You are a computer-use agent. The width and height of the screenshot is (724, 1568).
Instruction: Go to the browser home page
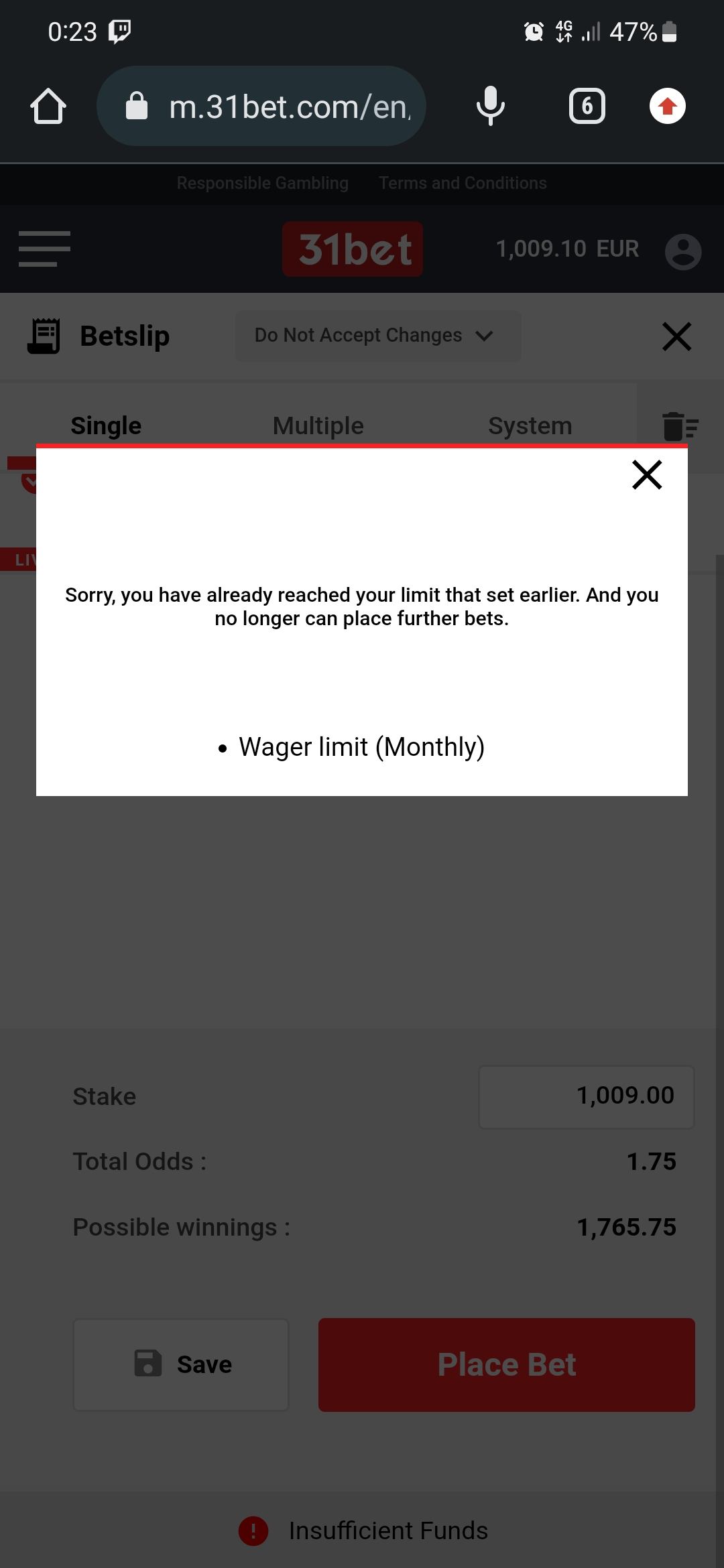[48, 107]
